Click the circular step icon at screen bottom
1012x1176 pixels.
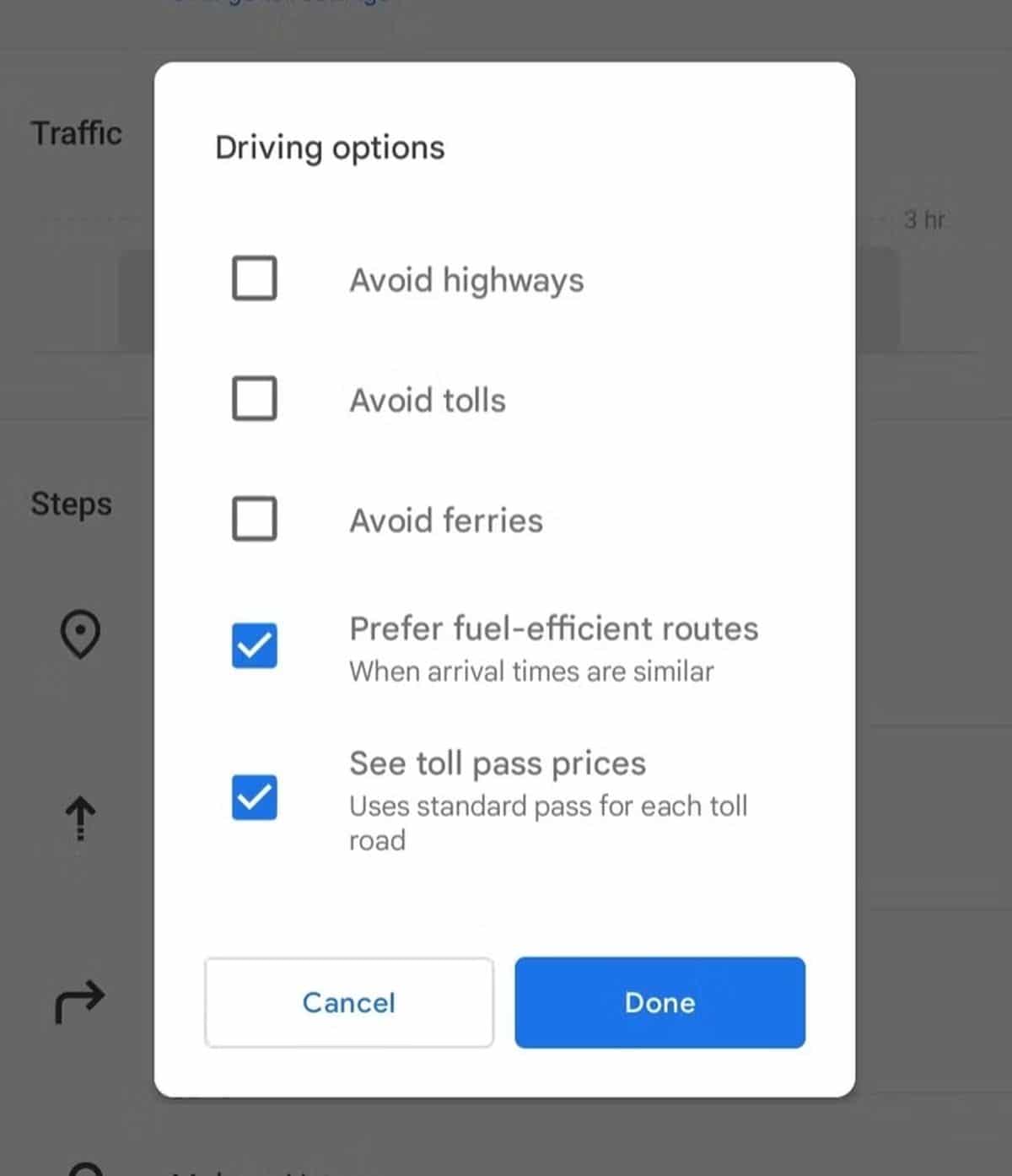84,1168
